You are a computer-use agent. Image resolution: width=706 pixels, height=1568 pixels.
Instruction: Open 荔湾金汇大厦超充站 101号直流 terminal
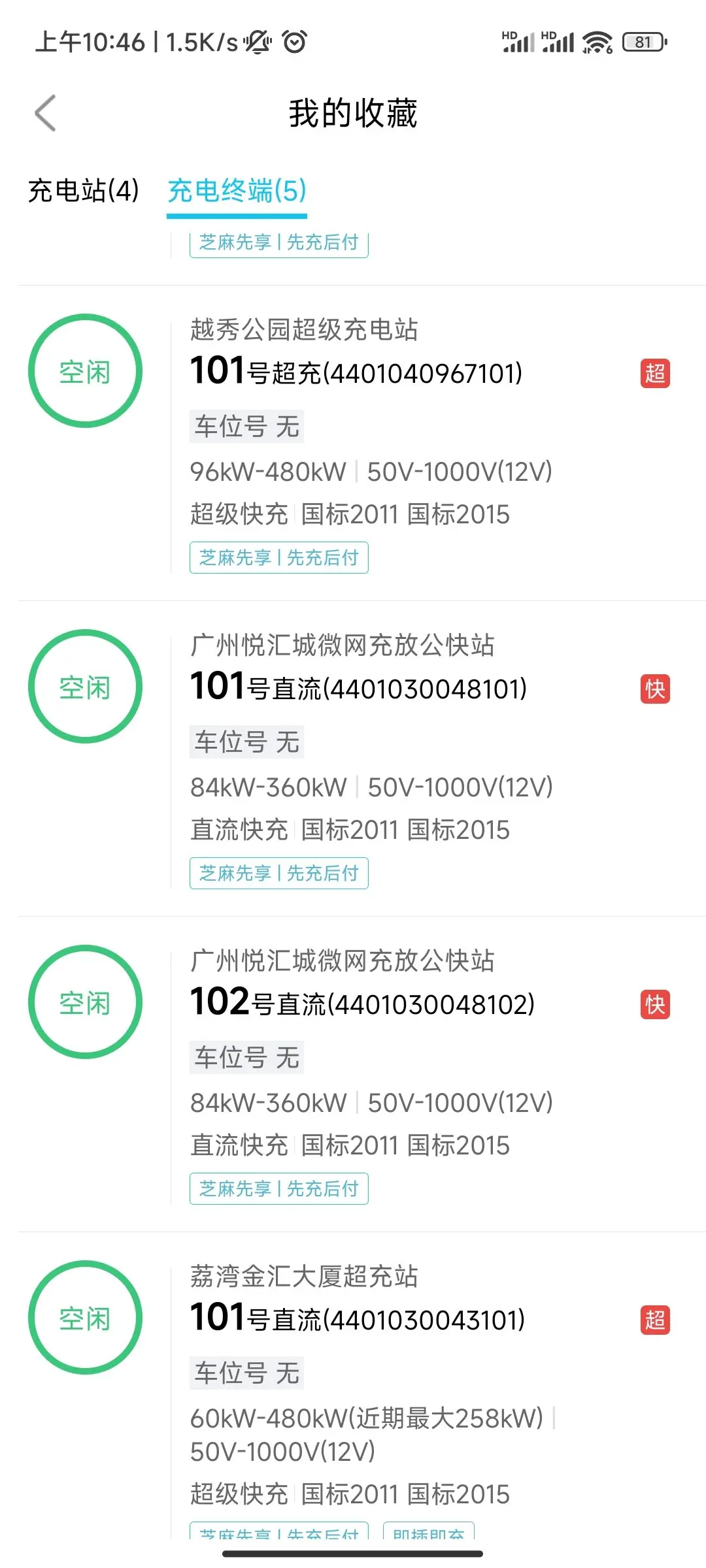coord(353,1386)
